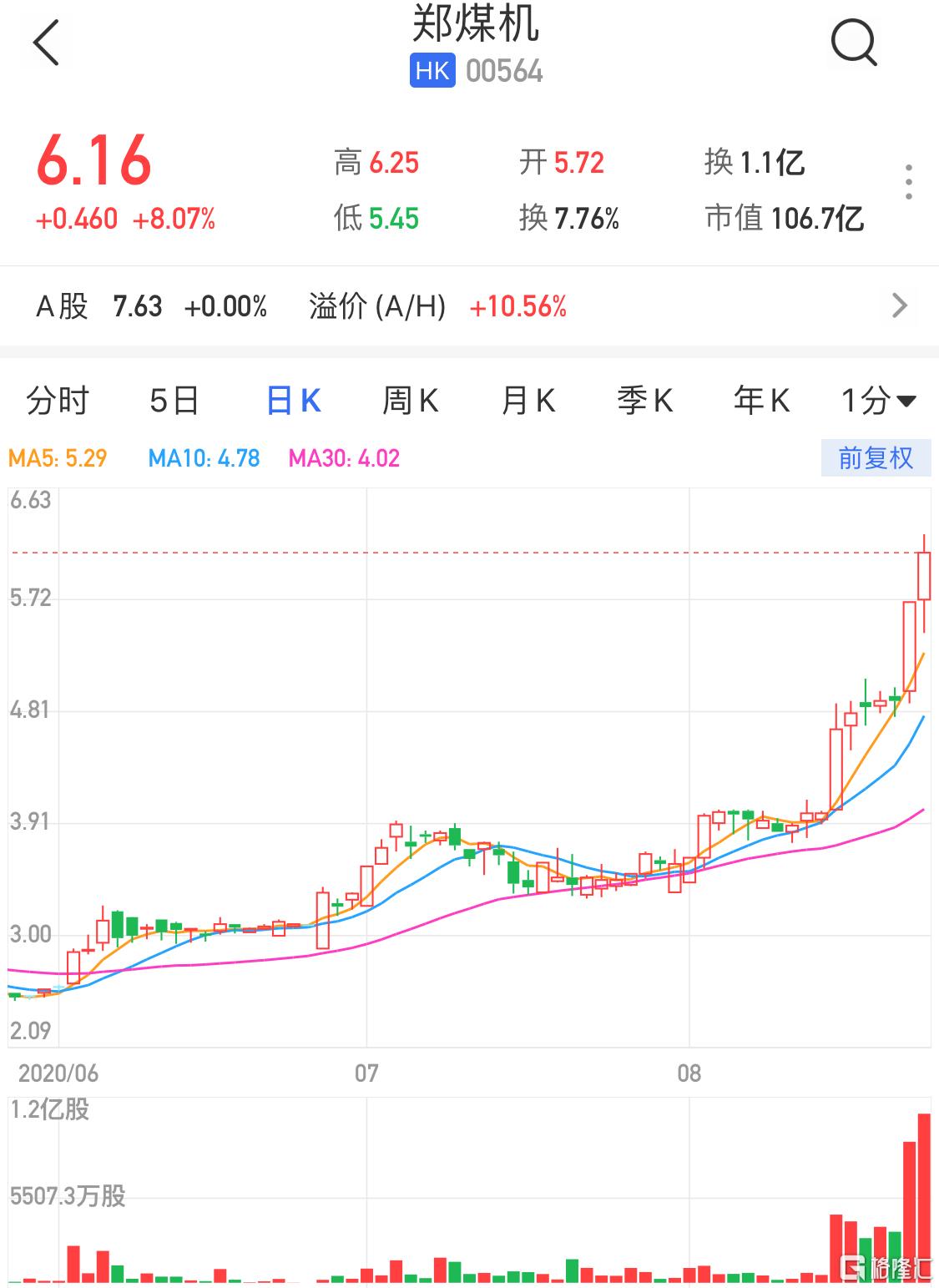Switch to the 5日 chart tab
The height and width of the screenshot is (1288, 939).
coord(174,402)
